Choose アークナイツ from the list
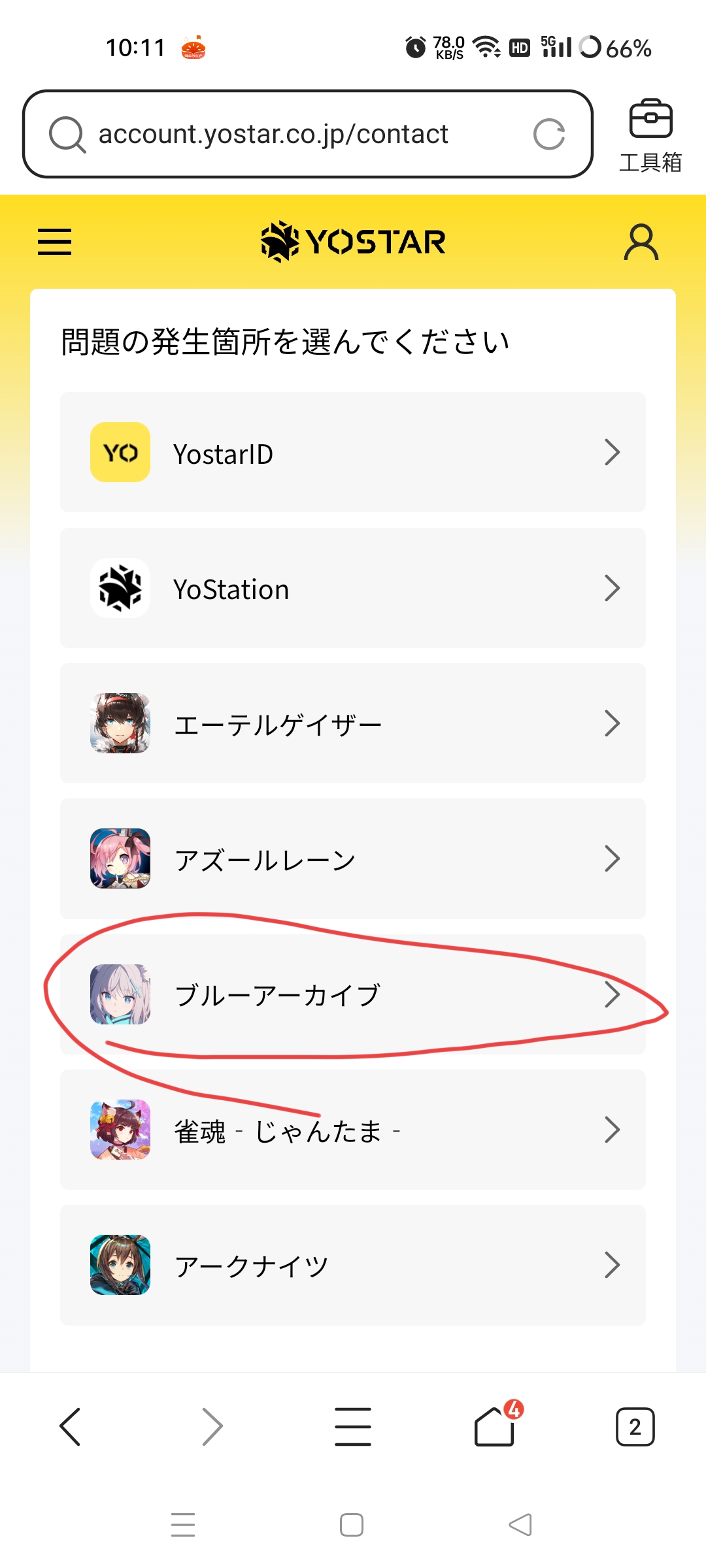Screen dimensions: 706x1568 (353, 1265)
